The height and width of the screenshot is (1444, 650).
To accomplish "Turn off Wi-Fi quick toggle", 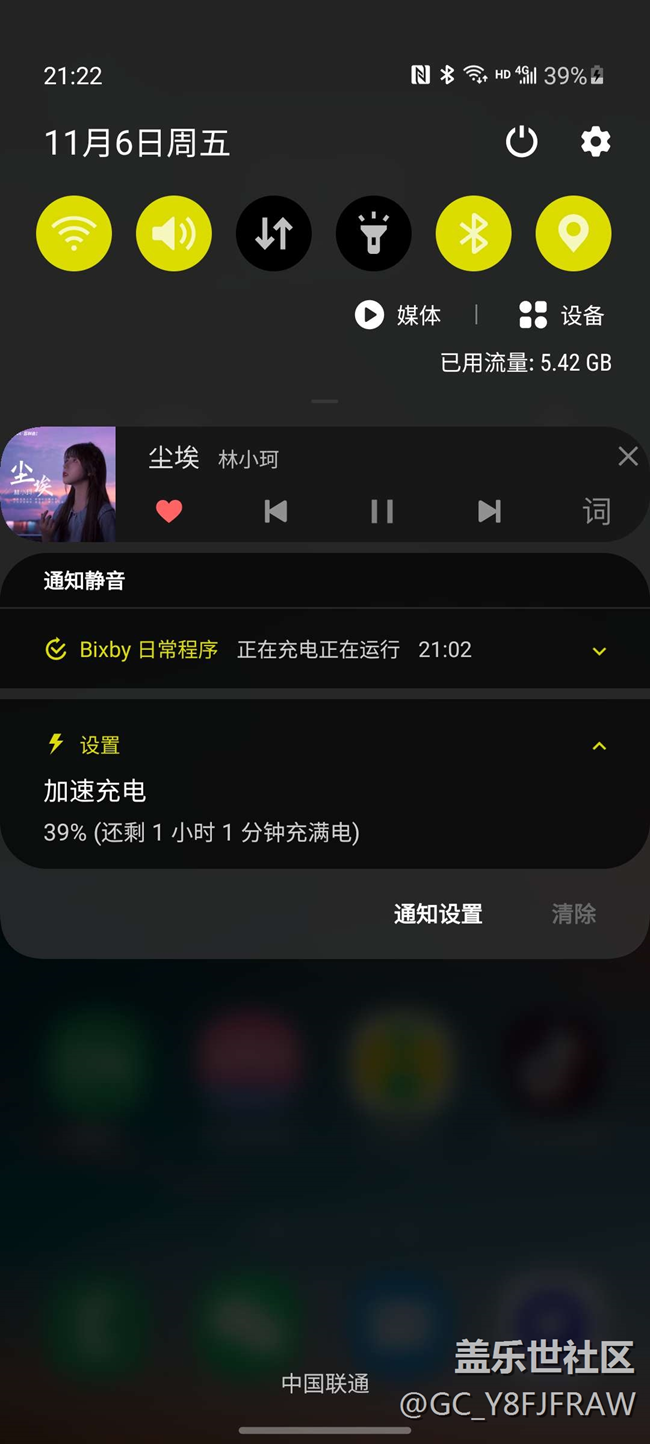I will pos(74,234).
